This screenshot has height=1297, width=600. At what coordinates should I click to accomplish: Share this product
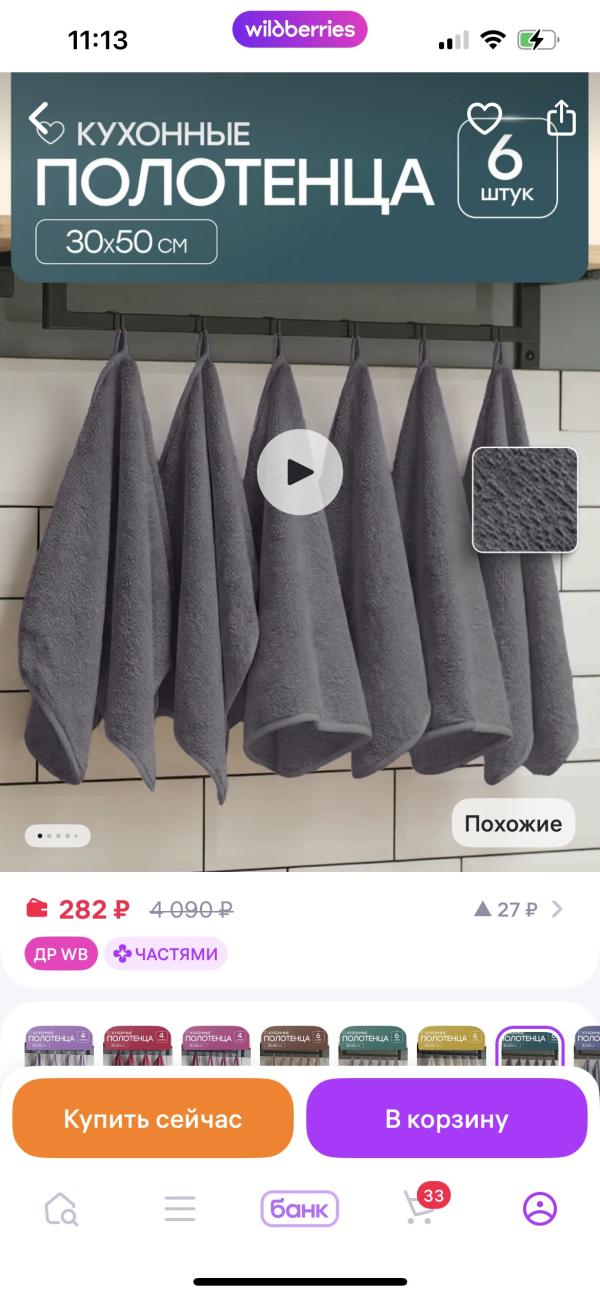(562, 118)
